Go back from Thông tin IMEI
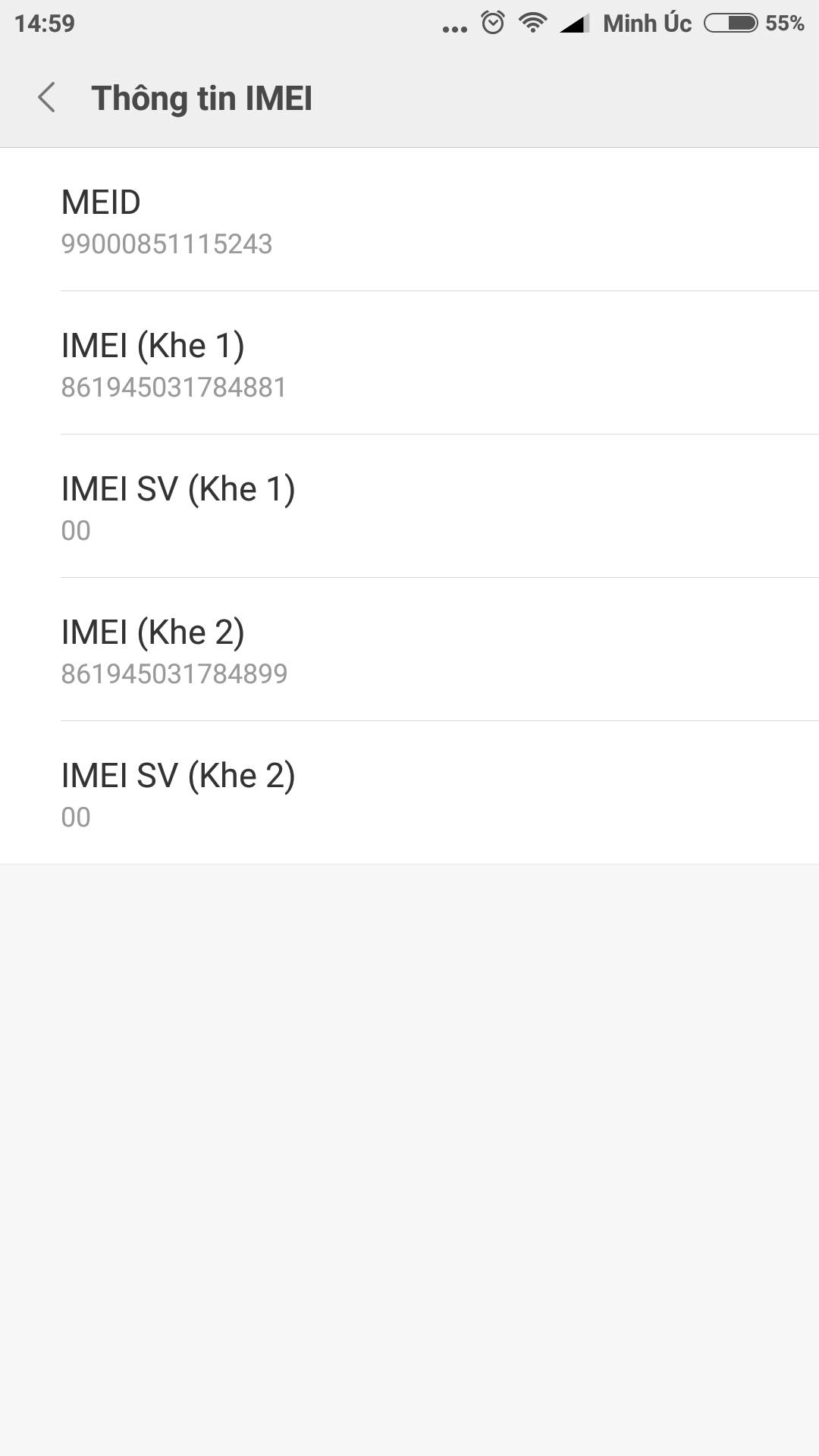This screenshot has width=819, height=1456. point(47,98)
